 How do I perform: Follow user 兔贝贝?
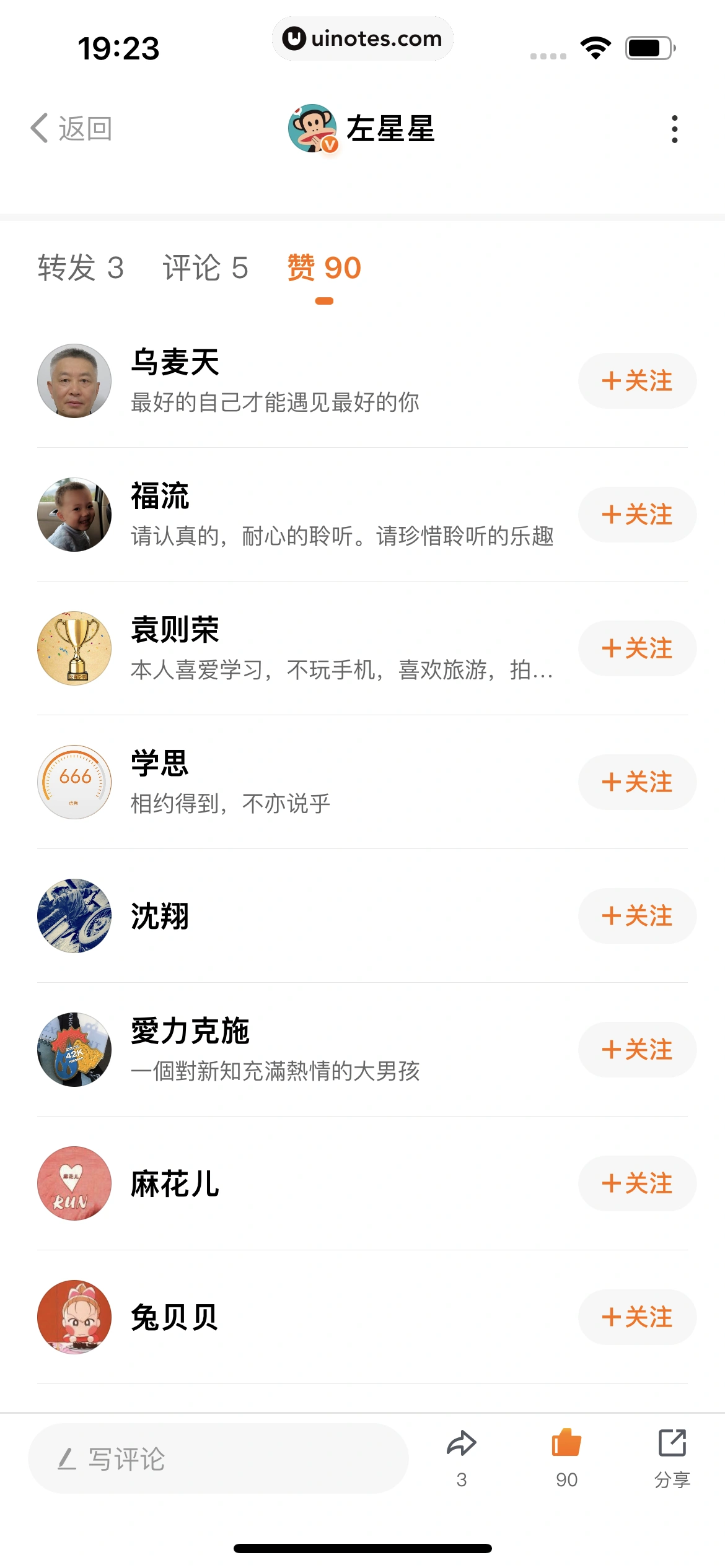point(636,1317)
